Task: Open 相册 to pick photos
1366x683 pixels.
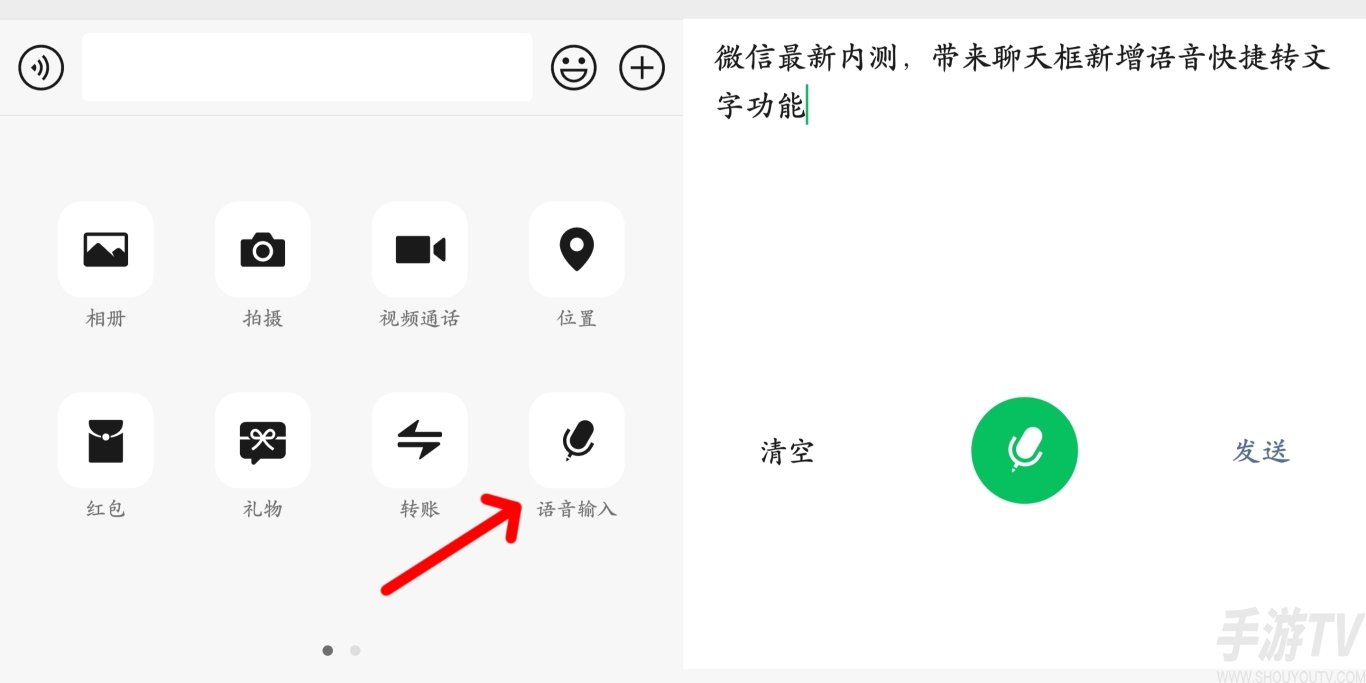Action: [105, 250]
